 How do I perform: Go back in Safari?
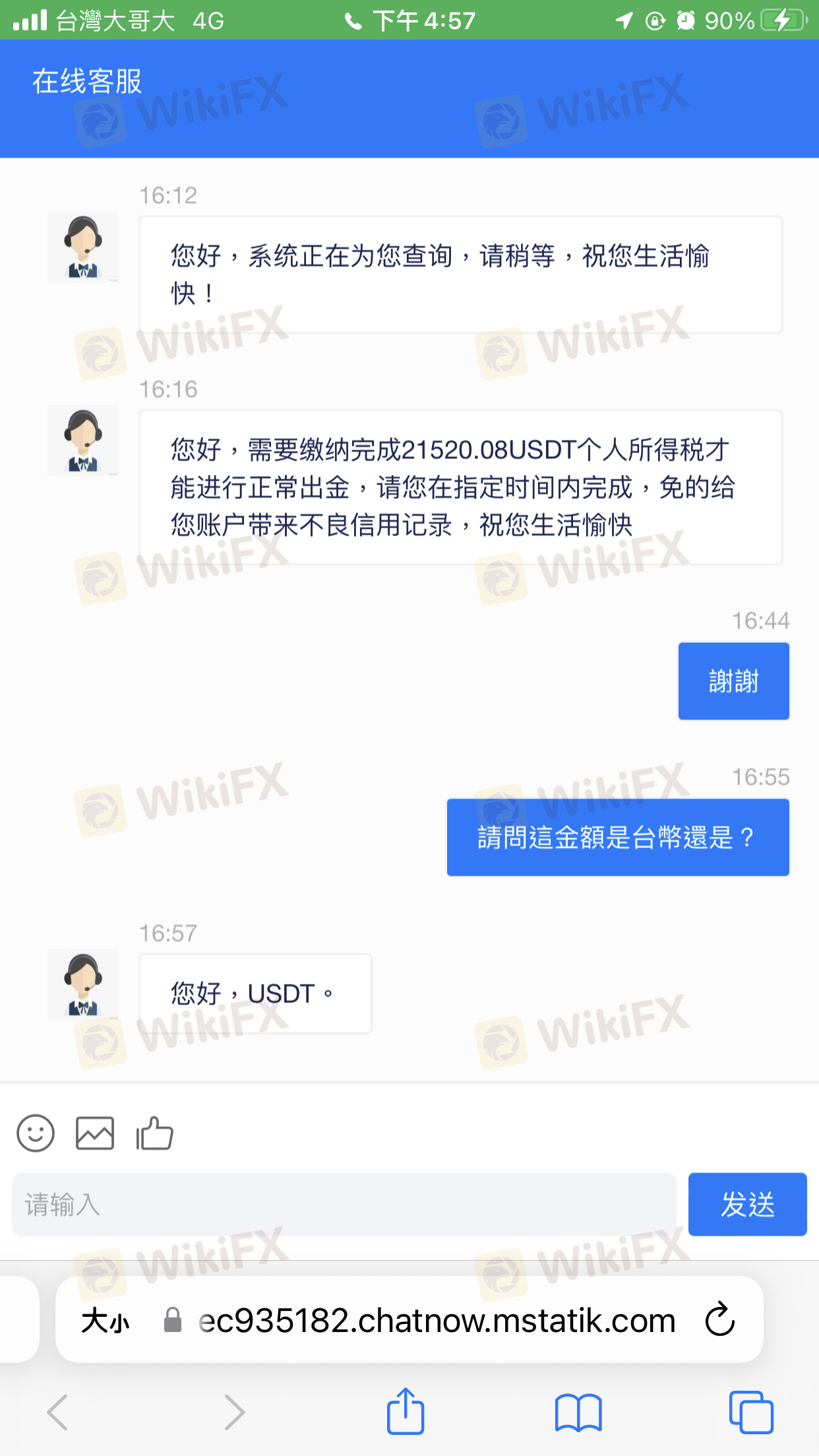coord(58,1412)
